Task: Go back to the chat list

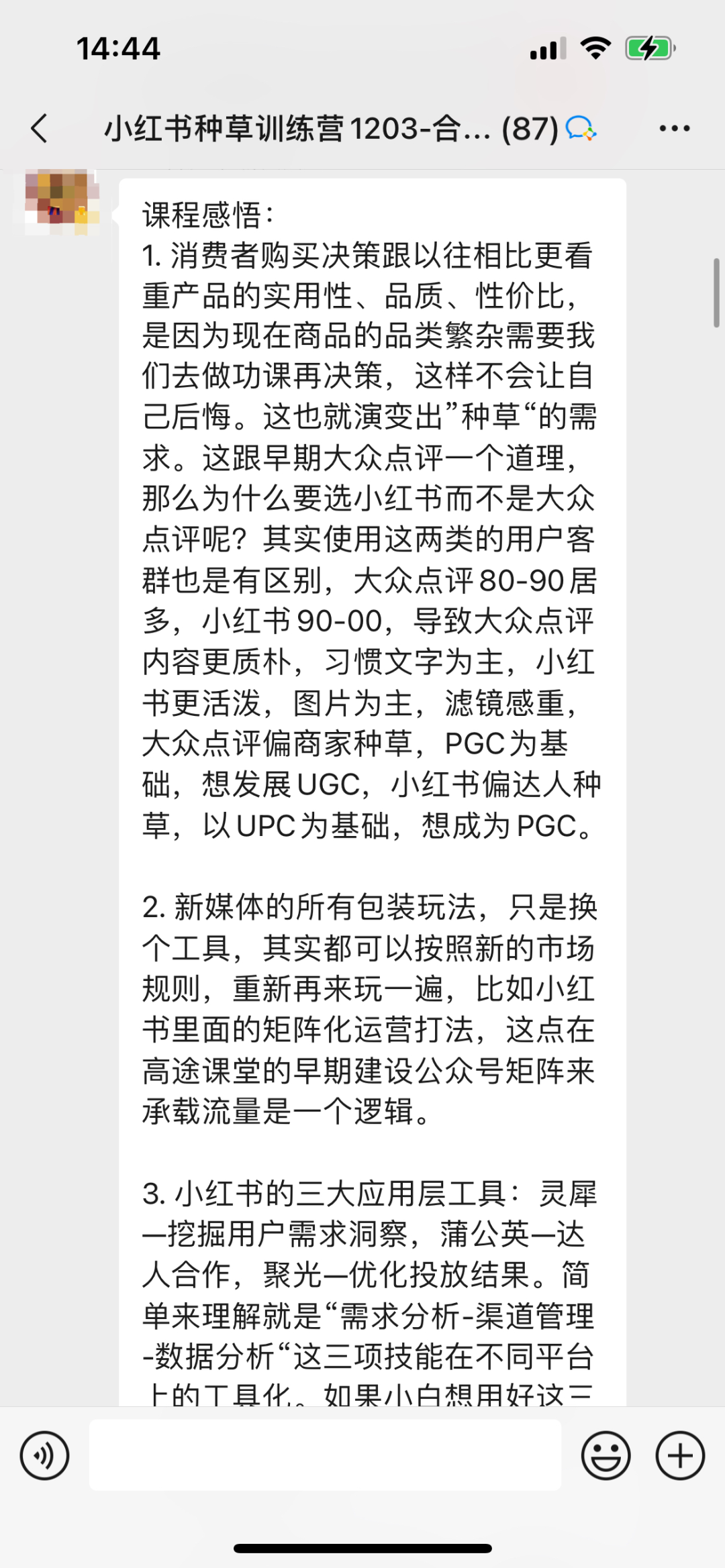Action: (x=40, y=127)
